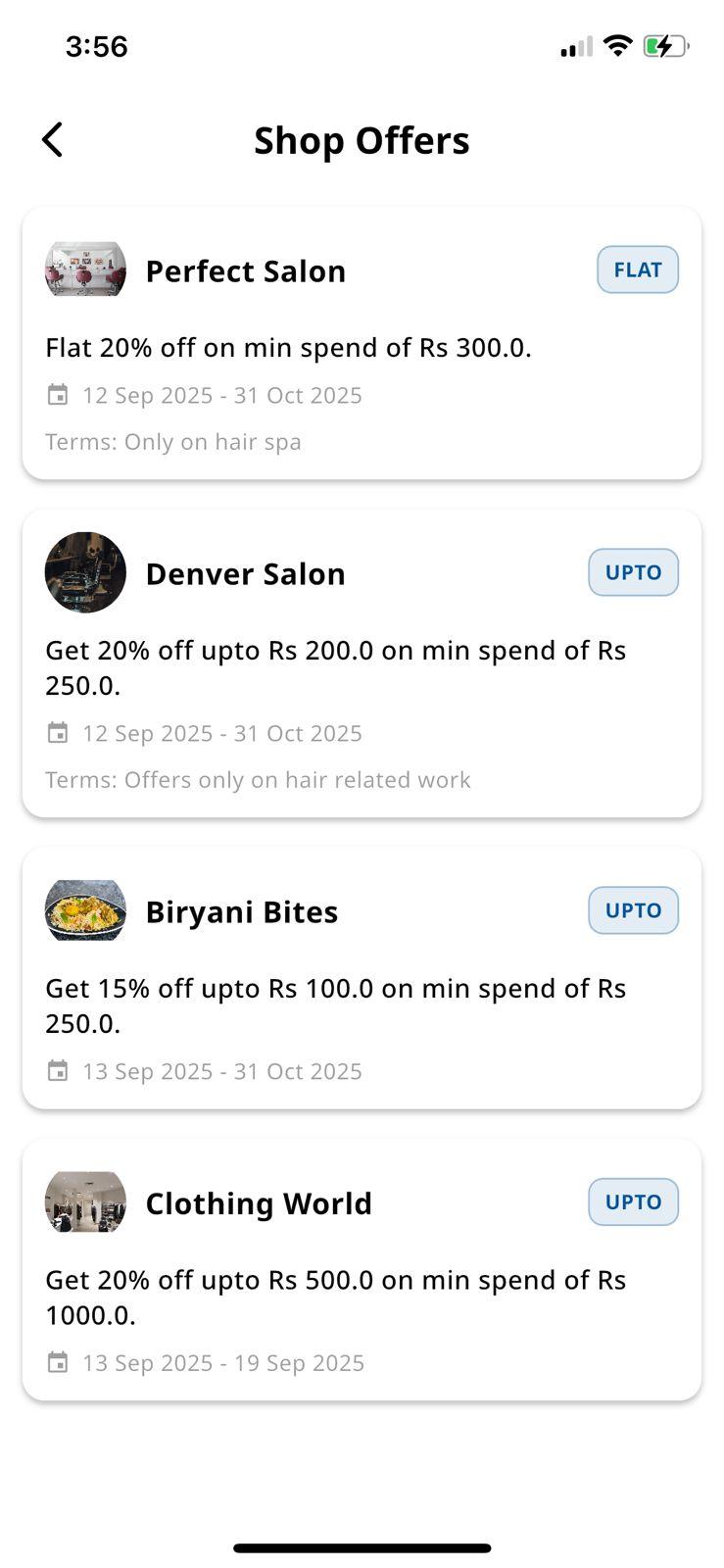
Task: Tap the UPTO badge on Biryani Bites
Action: [633, 909]
